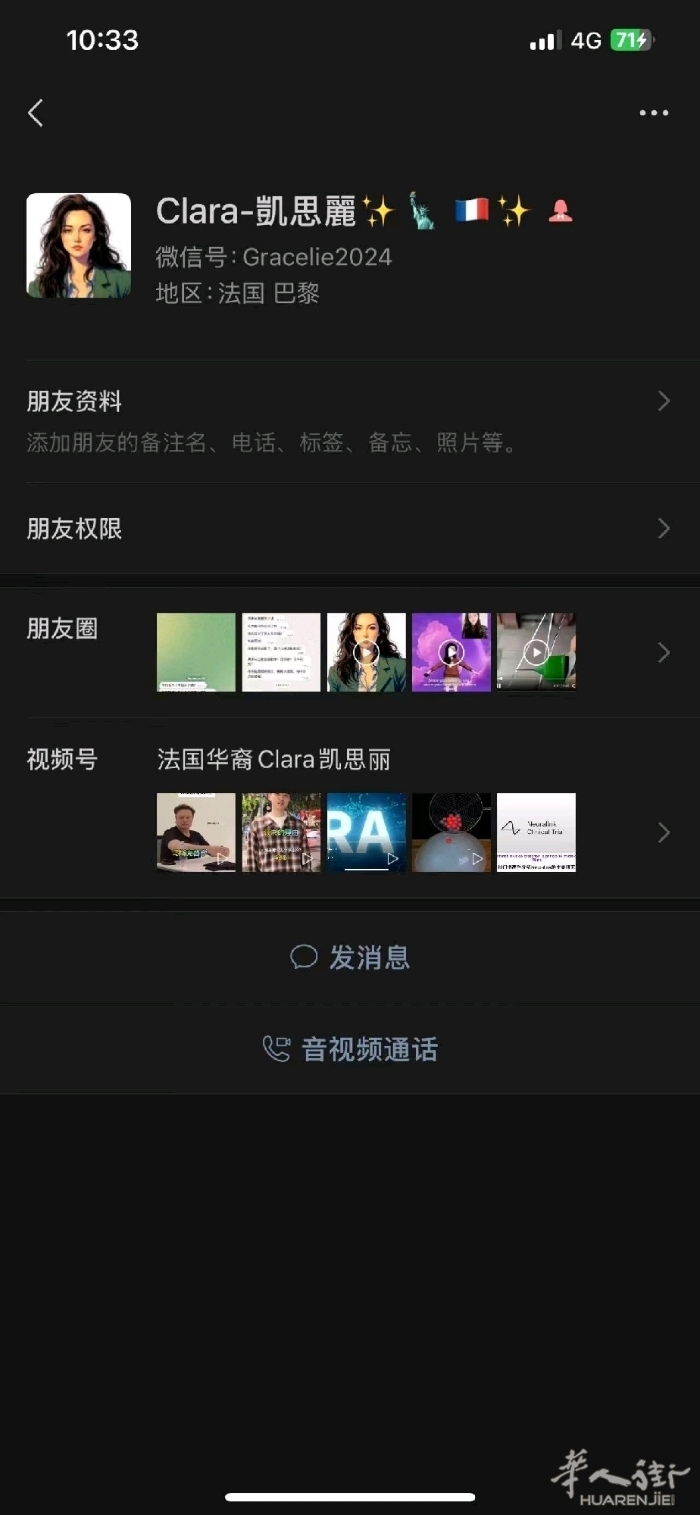Open Clara's 朋友圈 moments

pyautogui.click(x=348, y=652)
